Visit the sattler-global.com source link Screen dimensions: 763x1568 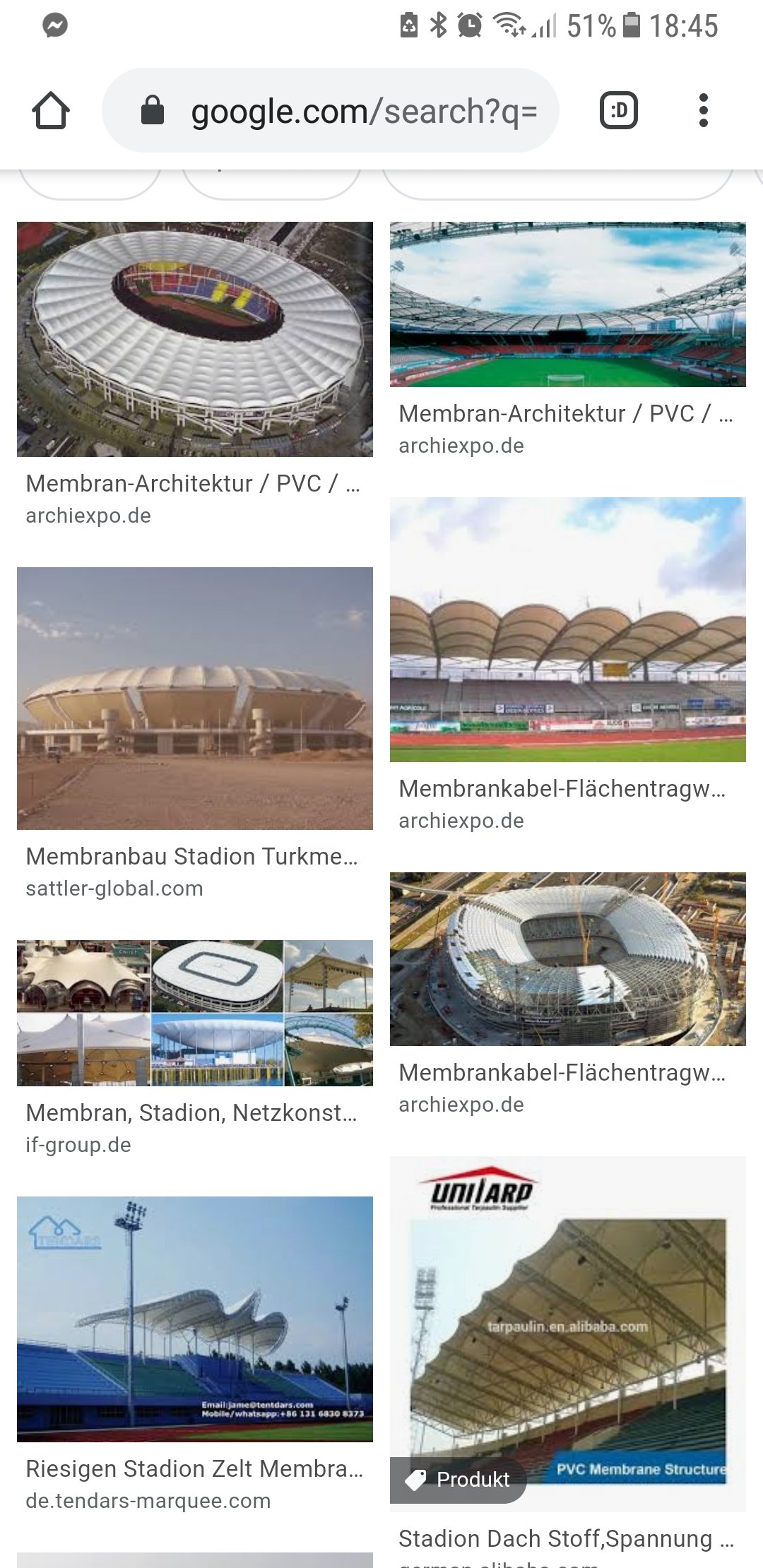point(114,889)
